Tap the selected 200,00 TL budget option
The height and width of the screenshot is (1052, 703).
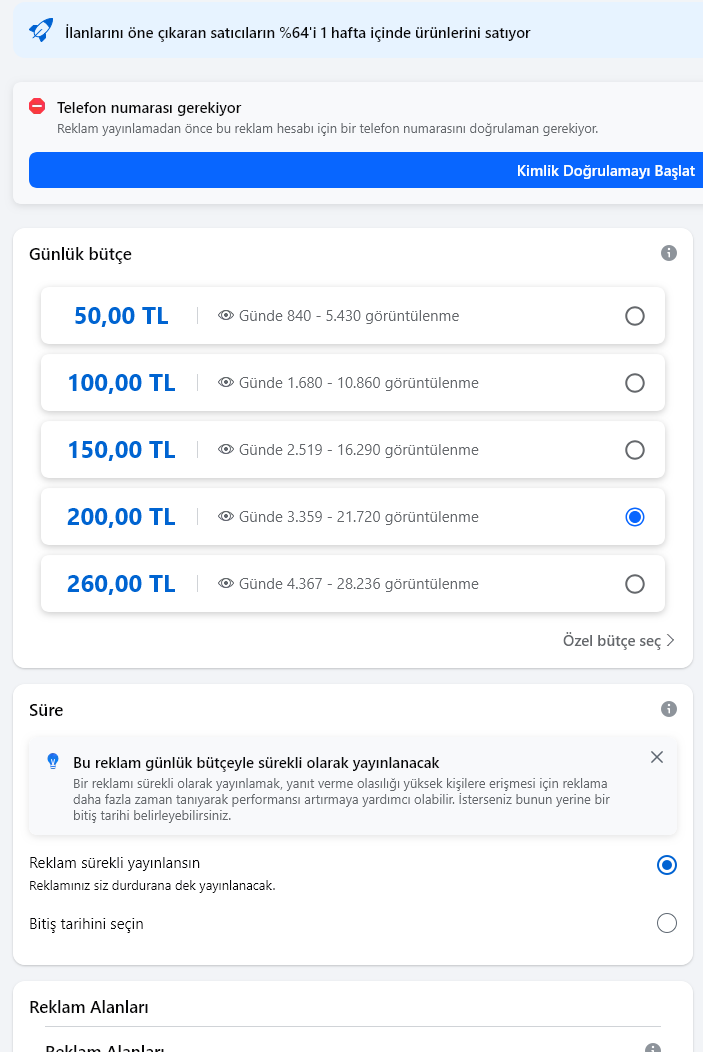point(353,517)
